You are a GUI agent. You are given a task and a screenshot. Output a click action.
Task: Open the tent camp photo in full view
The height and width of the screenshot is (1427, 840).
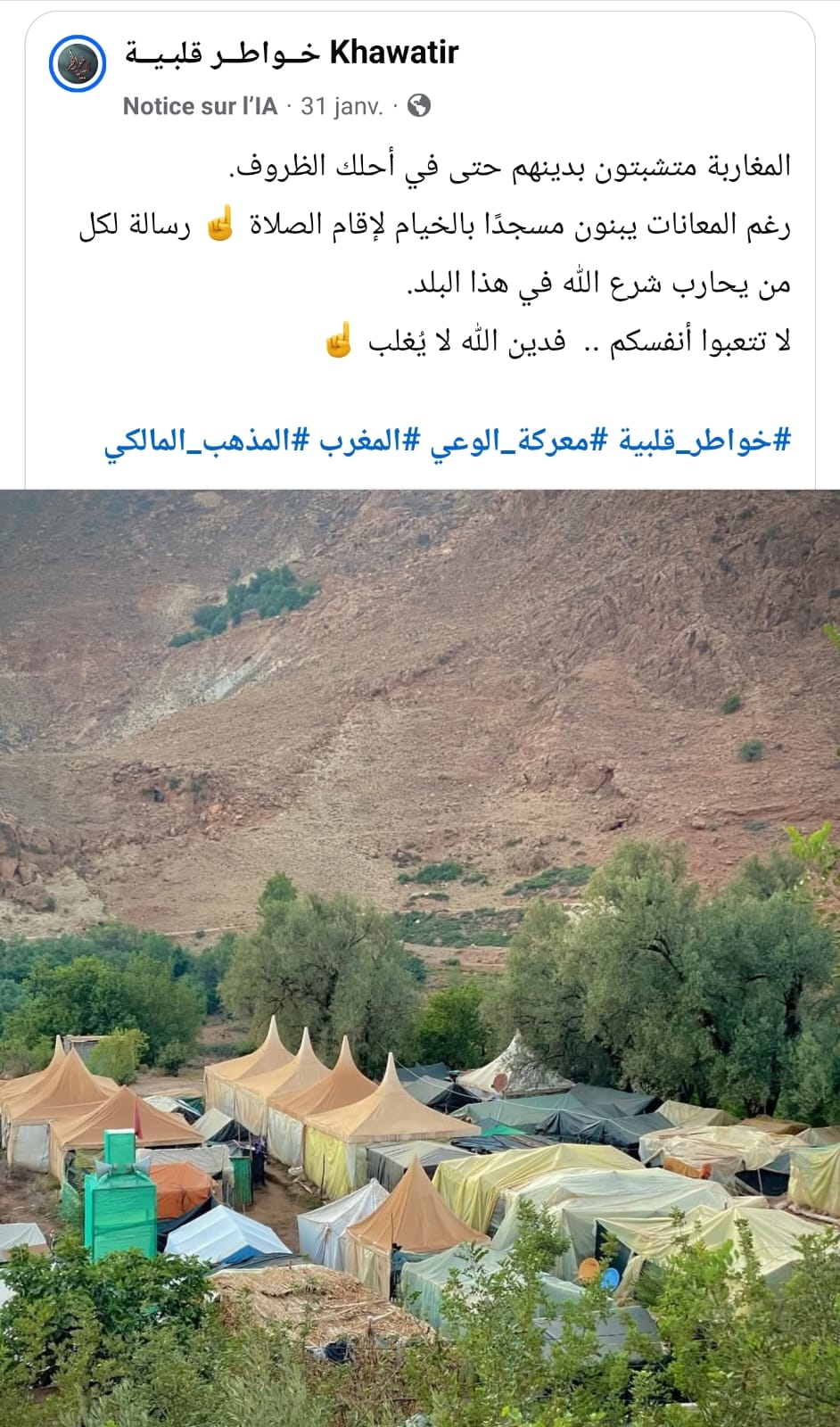coord(420,958)
